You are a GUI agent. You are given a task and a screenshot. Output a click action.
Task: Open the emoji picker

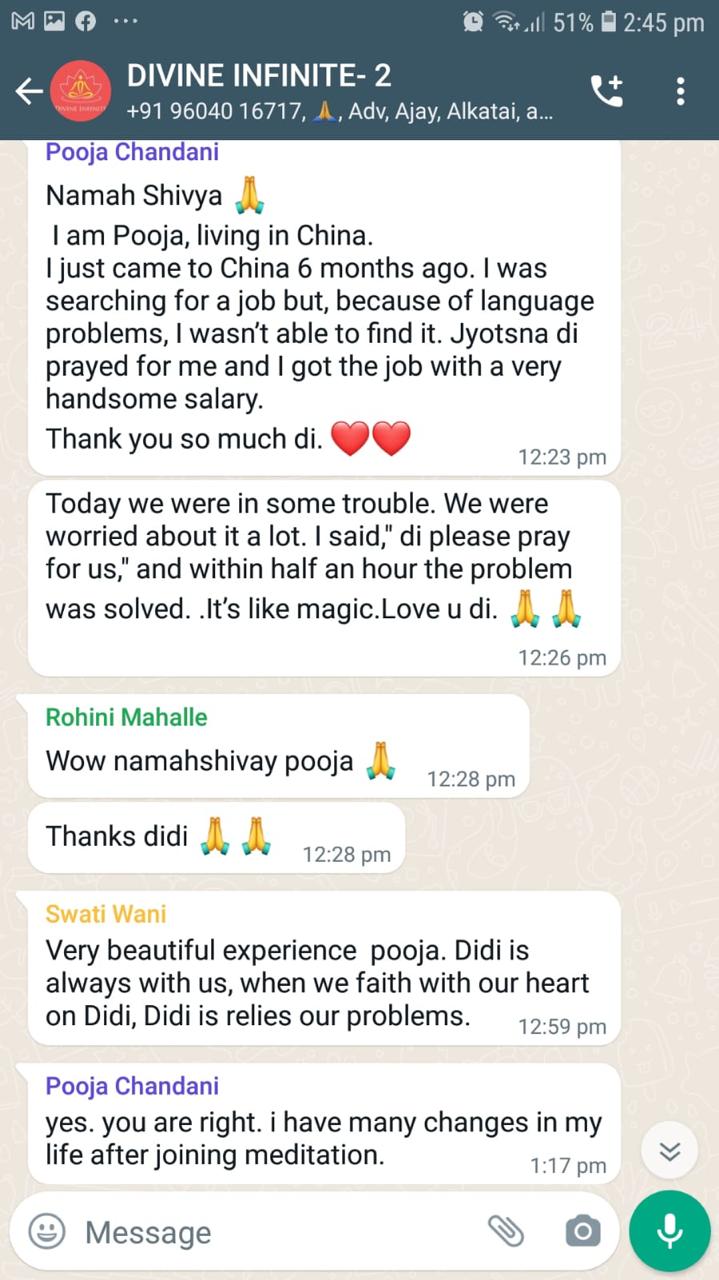tap(46, 1231)
